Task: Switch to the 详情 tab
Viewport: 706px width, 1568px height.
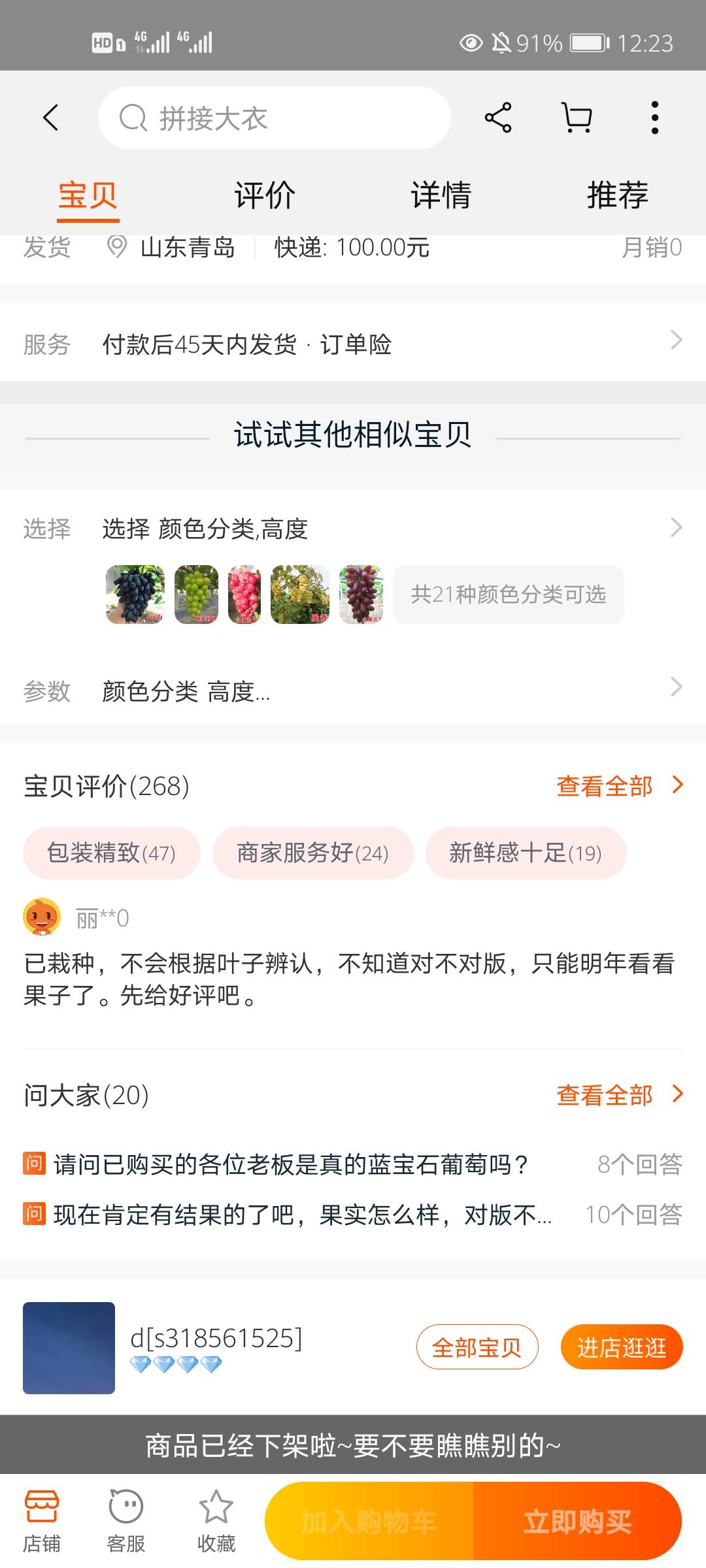Action: pos(441,195)
